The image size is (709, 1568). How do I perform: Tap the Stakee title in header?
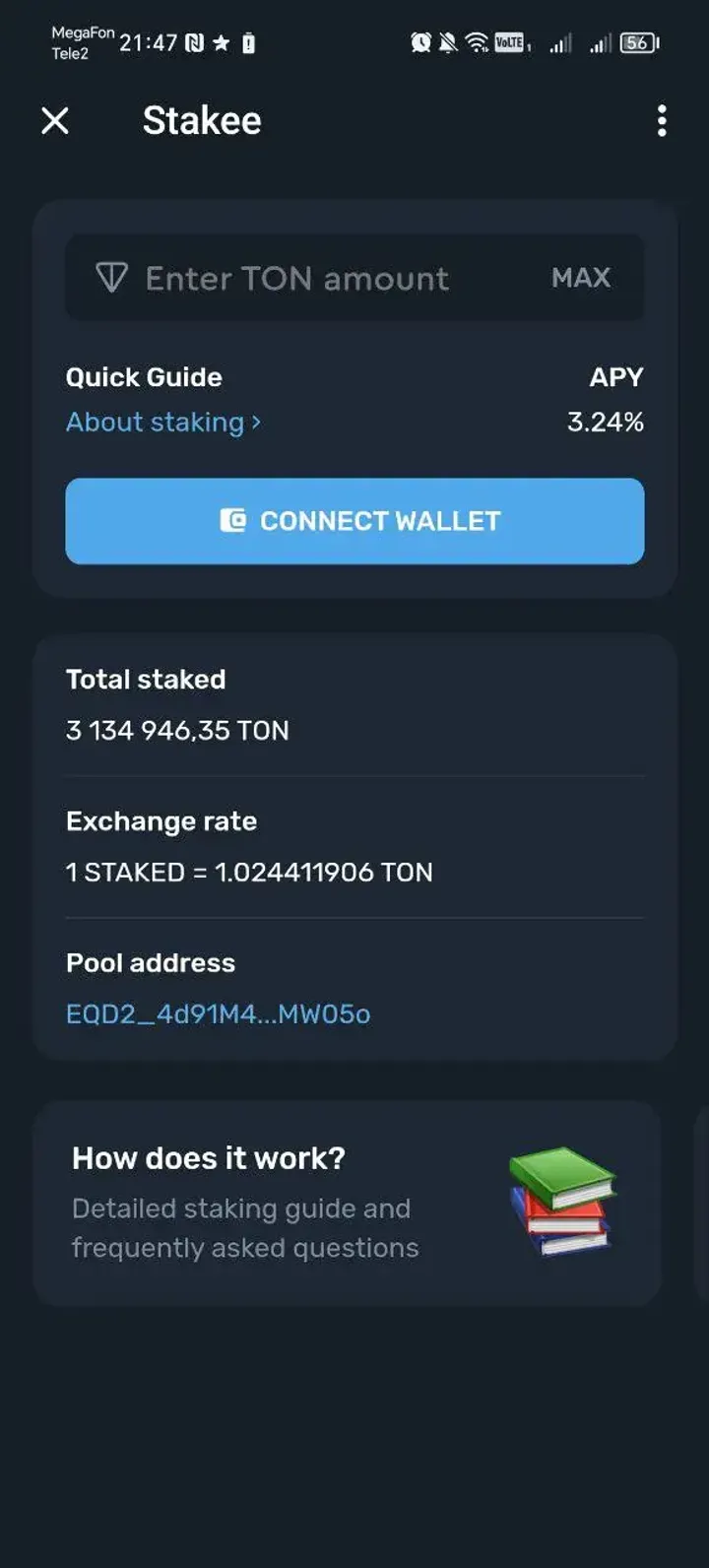click(202, 120)
